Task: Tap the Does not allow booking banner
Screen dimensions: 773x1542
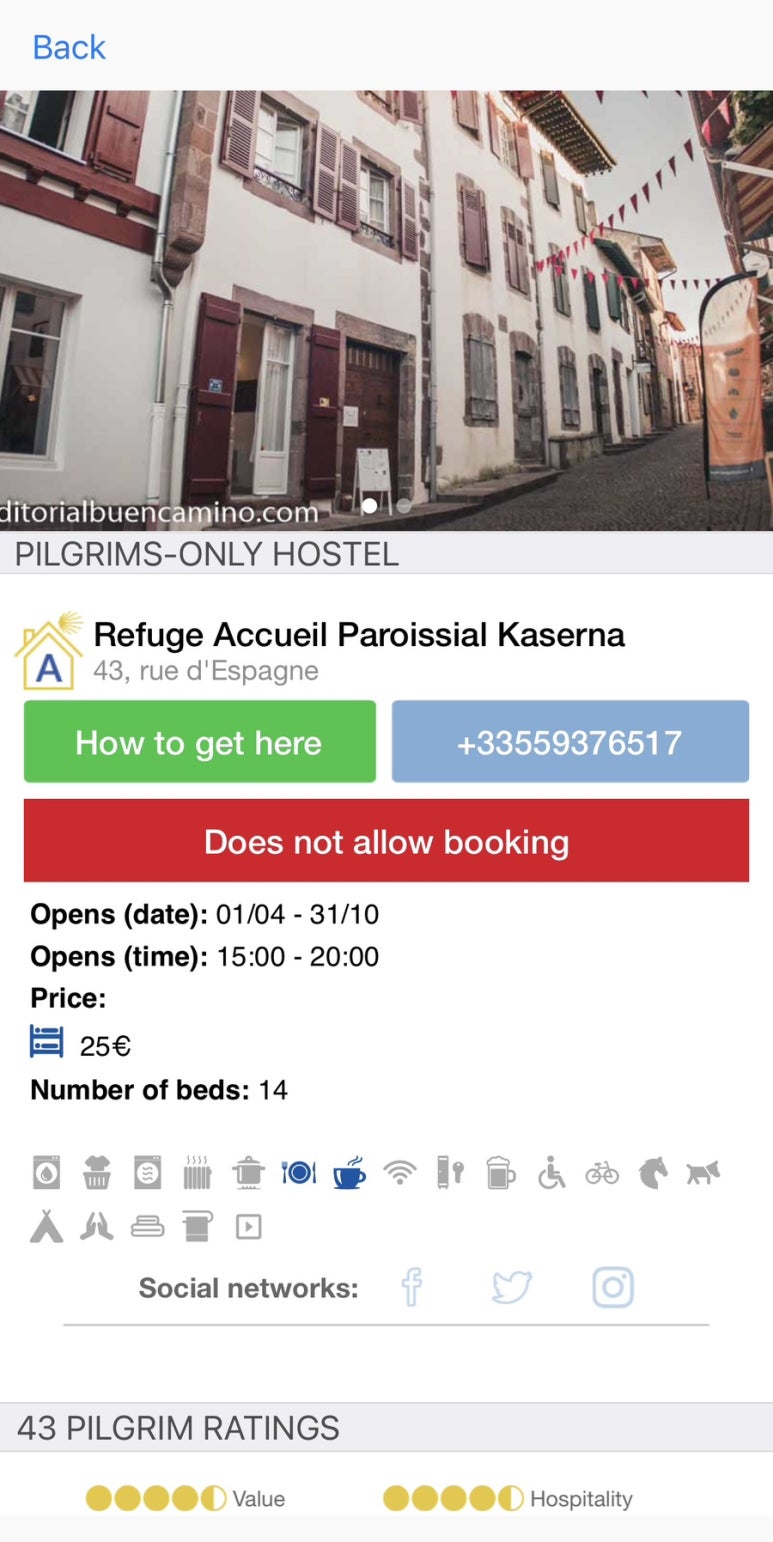Action: click(x=386, y=841)
